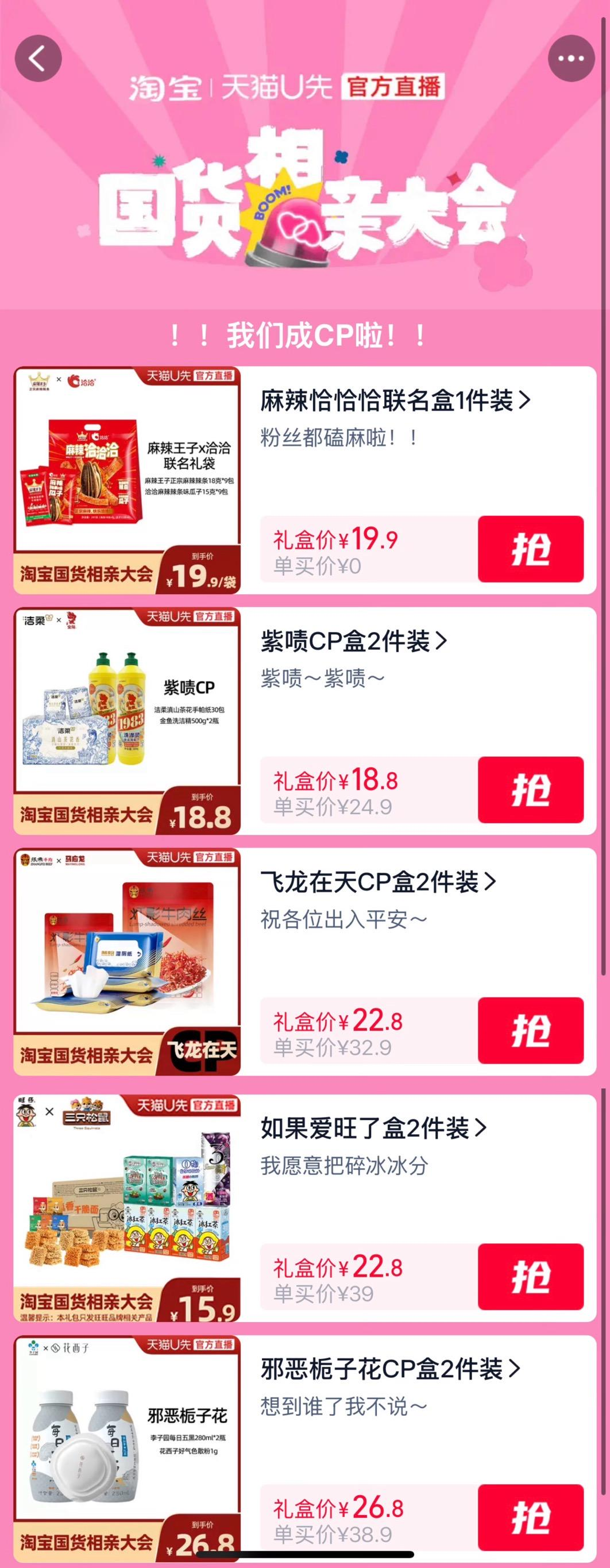Screen dimensions: 610x1568
Task: View the 麻辣王子x洽洽联名礼袋 product image
Action: (126, 480)
